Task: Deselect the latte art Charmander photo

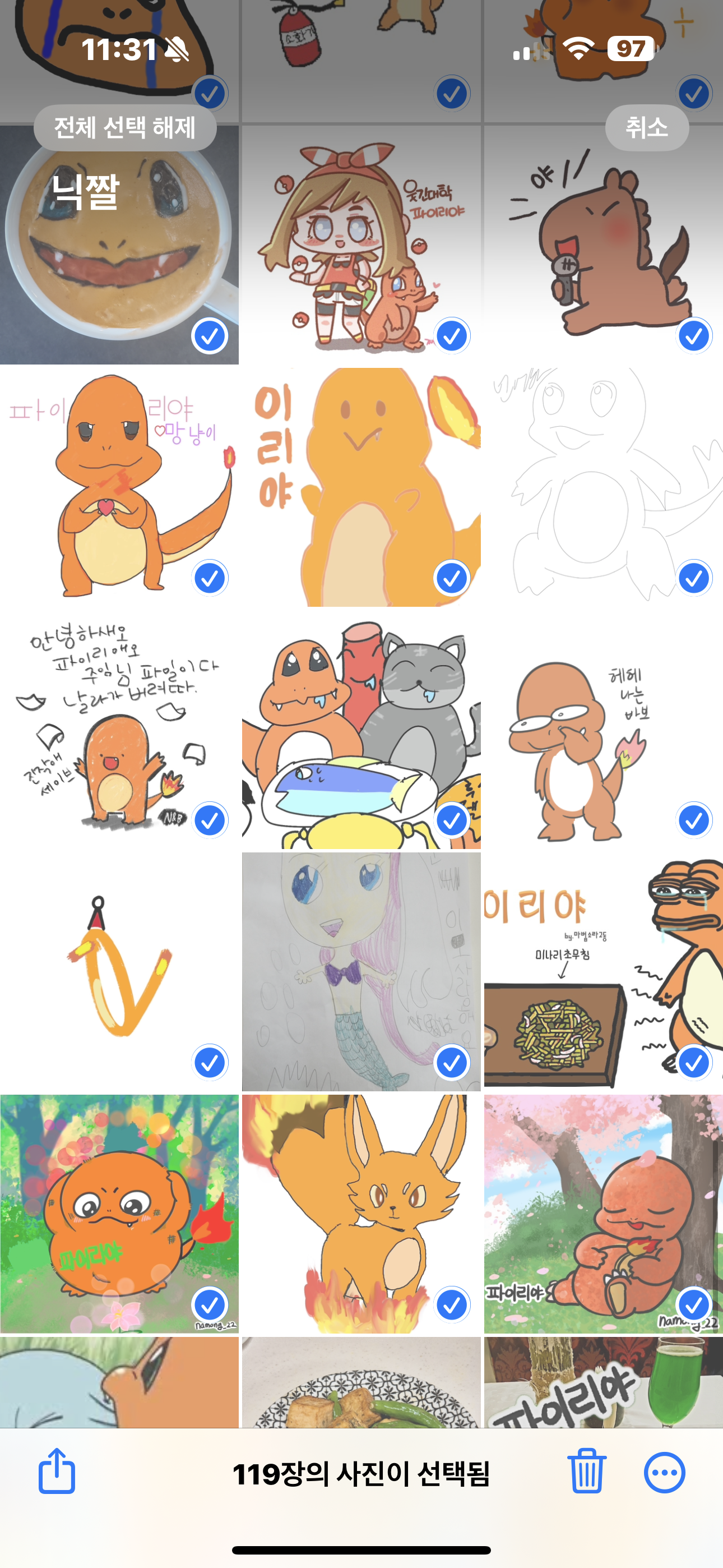Action: (119, 245)
